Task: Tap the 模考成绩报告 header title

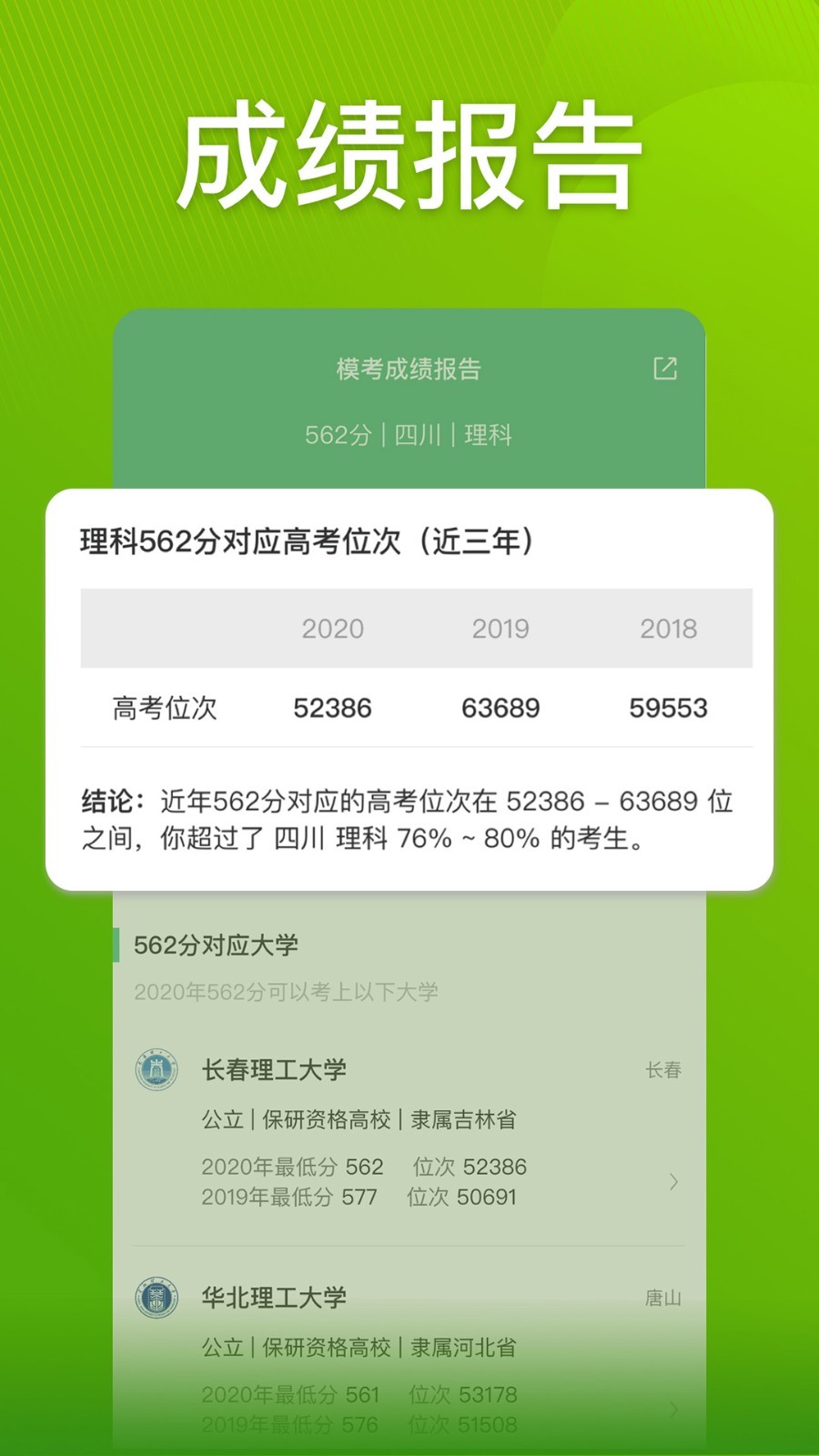Action: coord(409,369)
